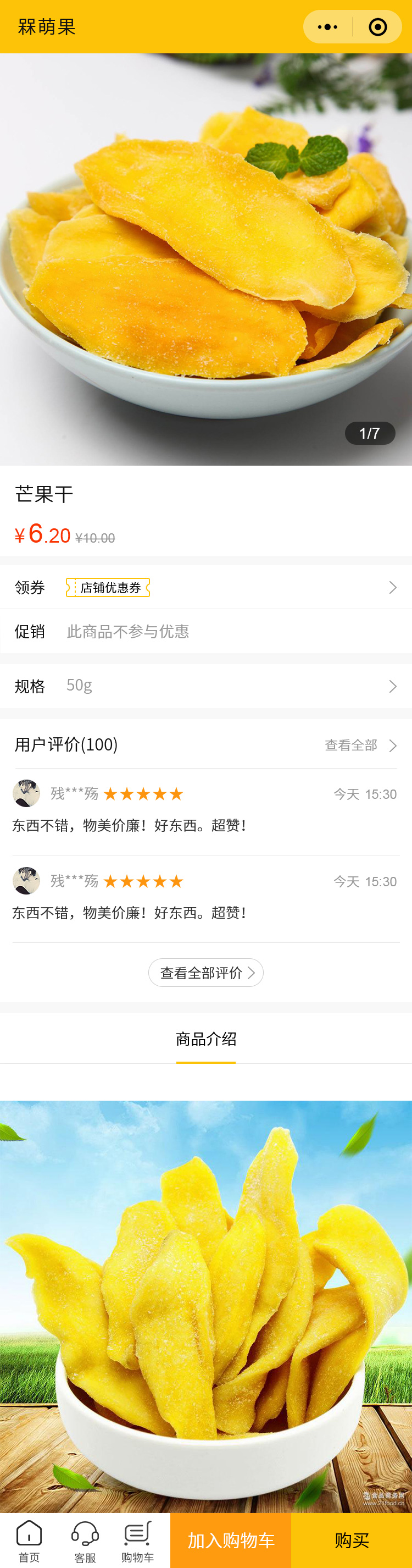The width and height of the screenshot is (412, 1568).
Task: Go to 首页 home
Action: 29,1541
